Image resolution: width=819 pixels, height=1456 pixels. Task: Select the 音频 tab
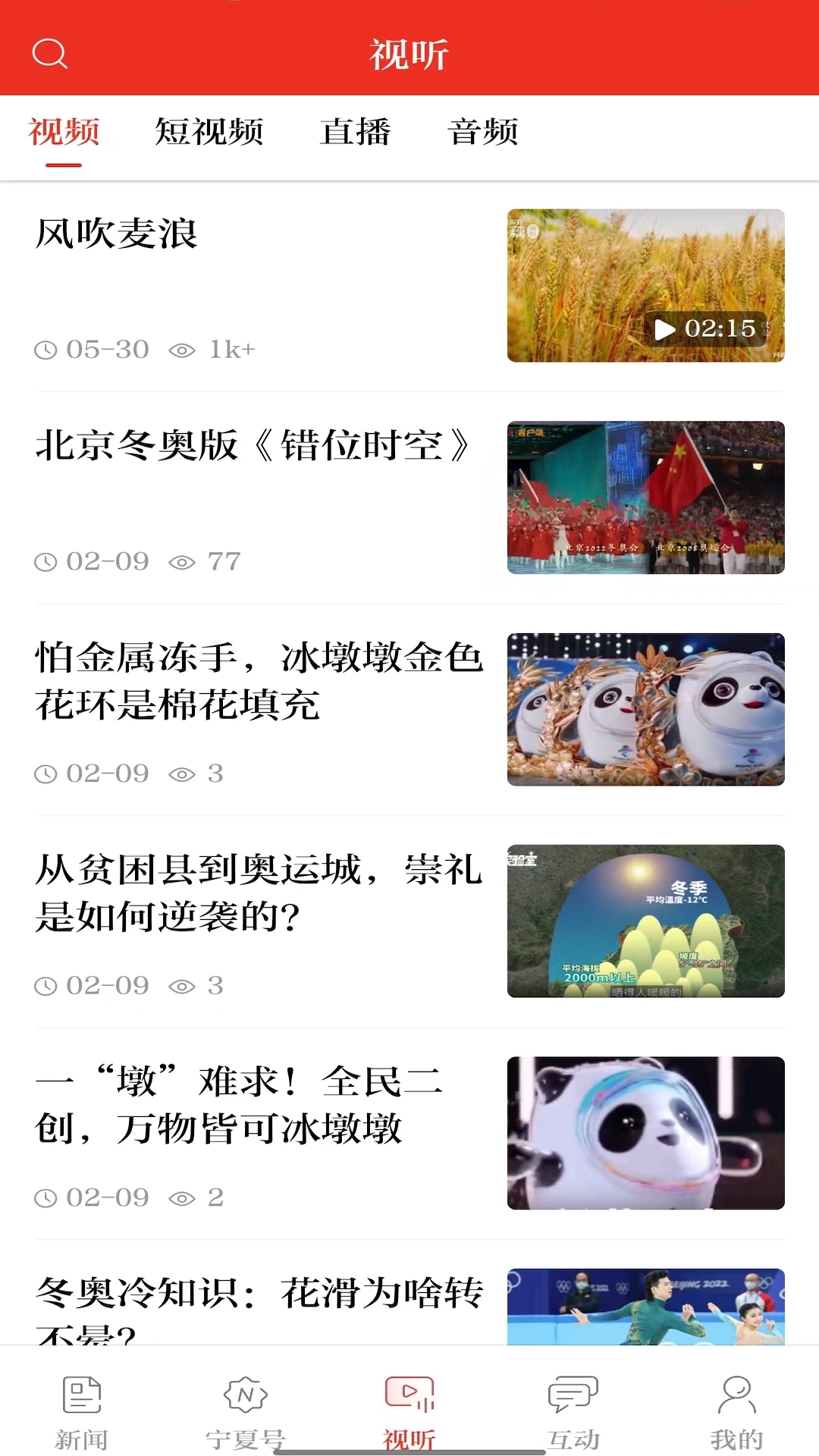pos(483,132)
